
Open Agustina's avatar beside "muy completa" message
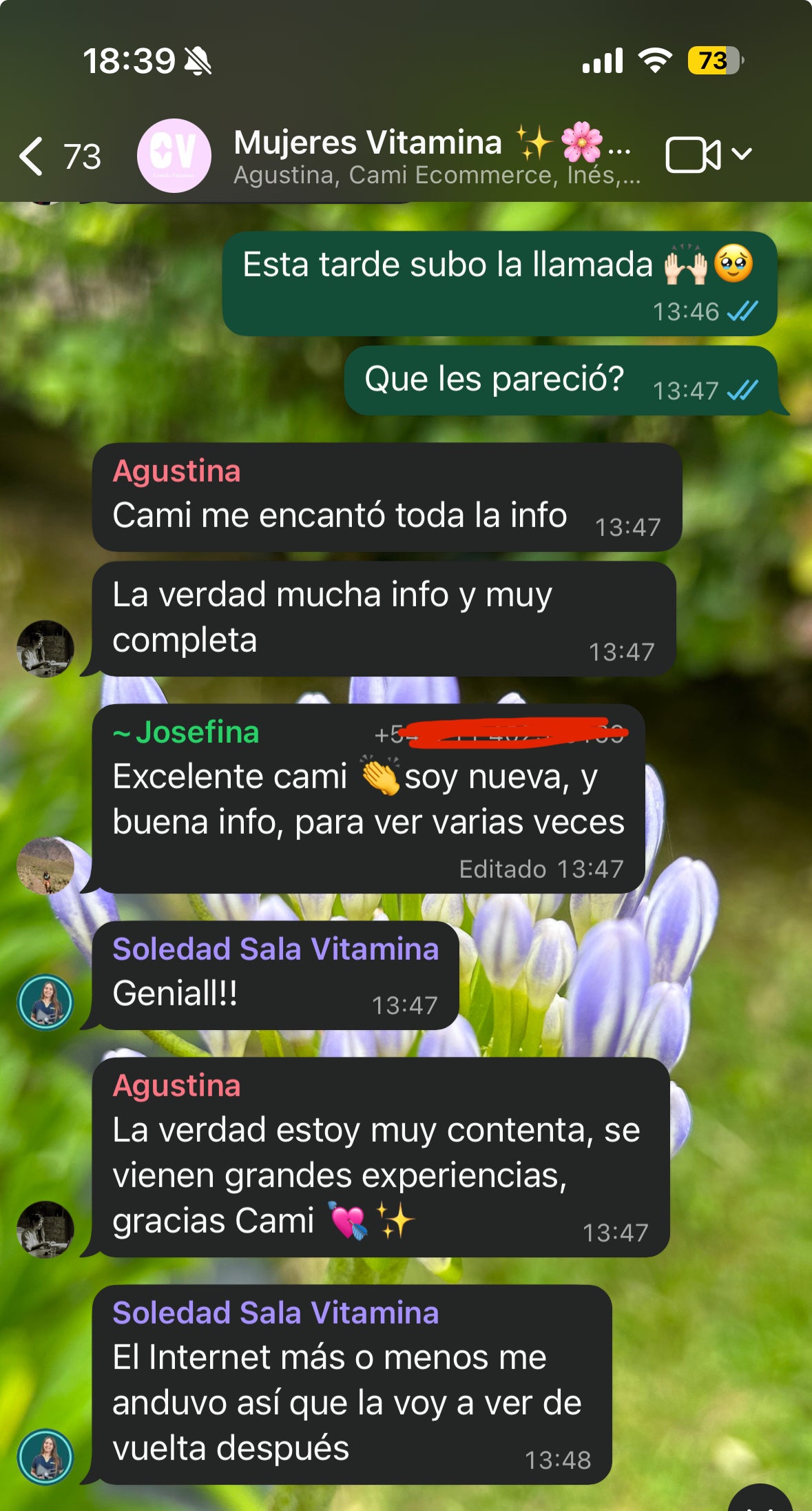click(x=45, y=649)
